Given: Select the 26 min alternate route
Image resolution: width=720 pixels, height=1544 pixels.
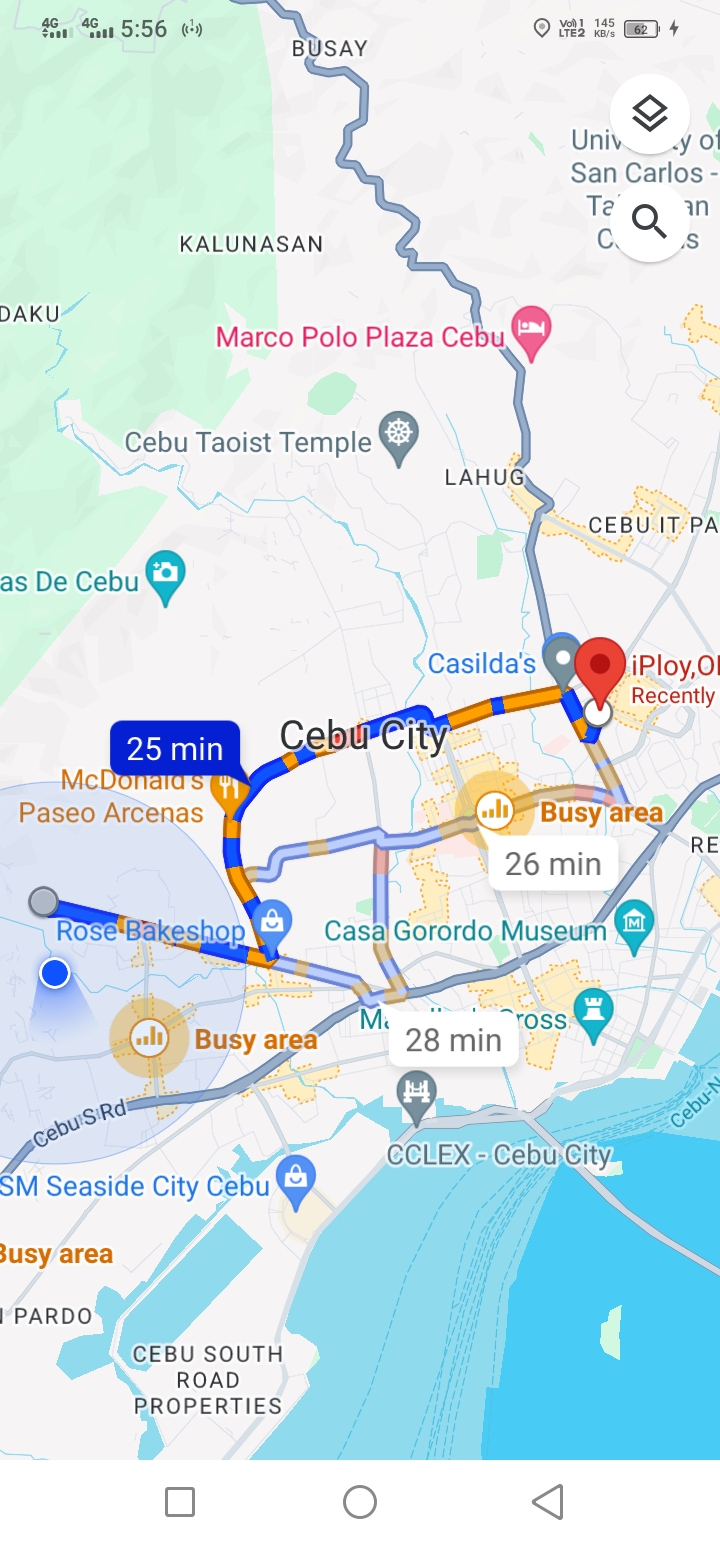Looking at the screenshot, I should tap(552, 863).
